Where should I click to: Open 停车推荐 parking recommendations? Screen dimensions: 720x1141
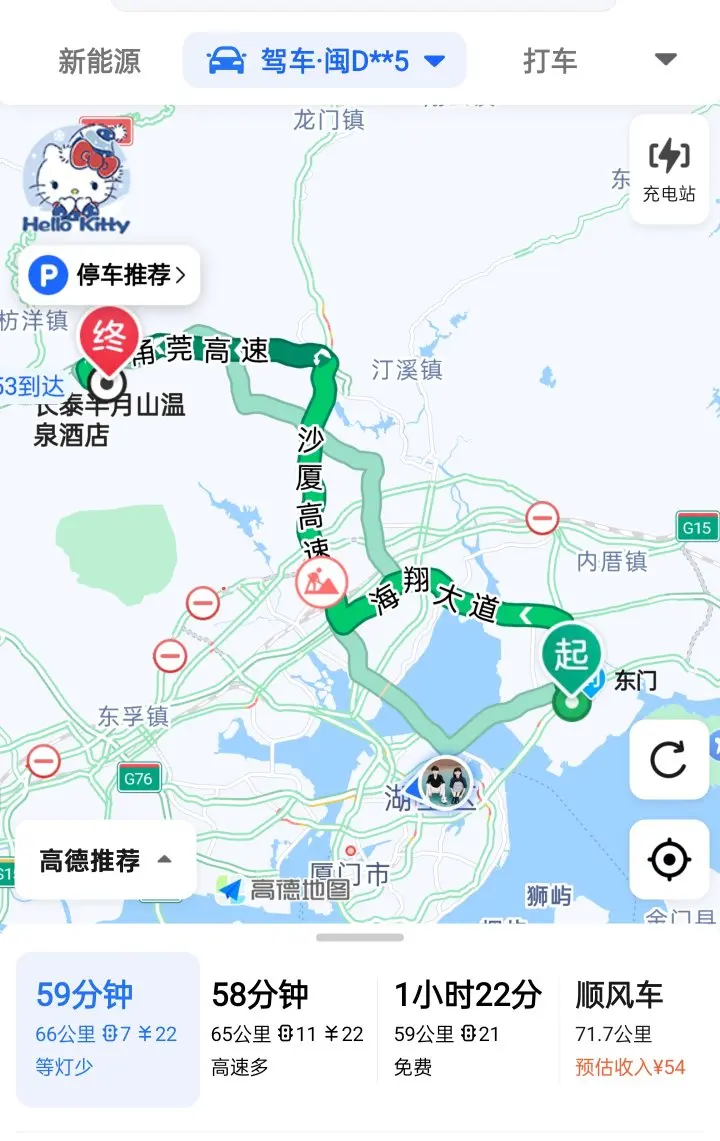[x=109, y=275]
